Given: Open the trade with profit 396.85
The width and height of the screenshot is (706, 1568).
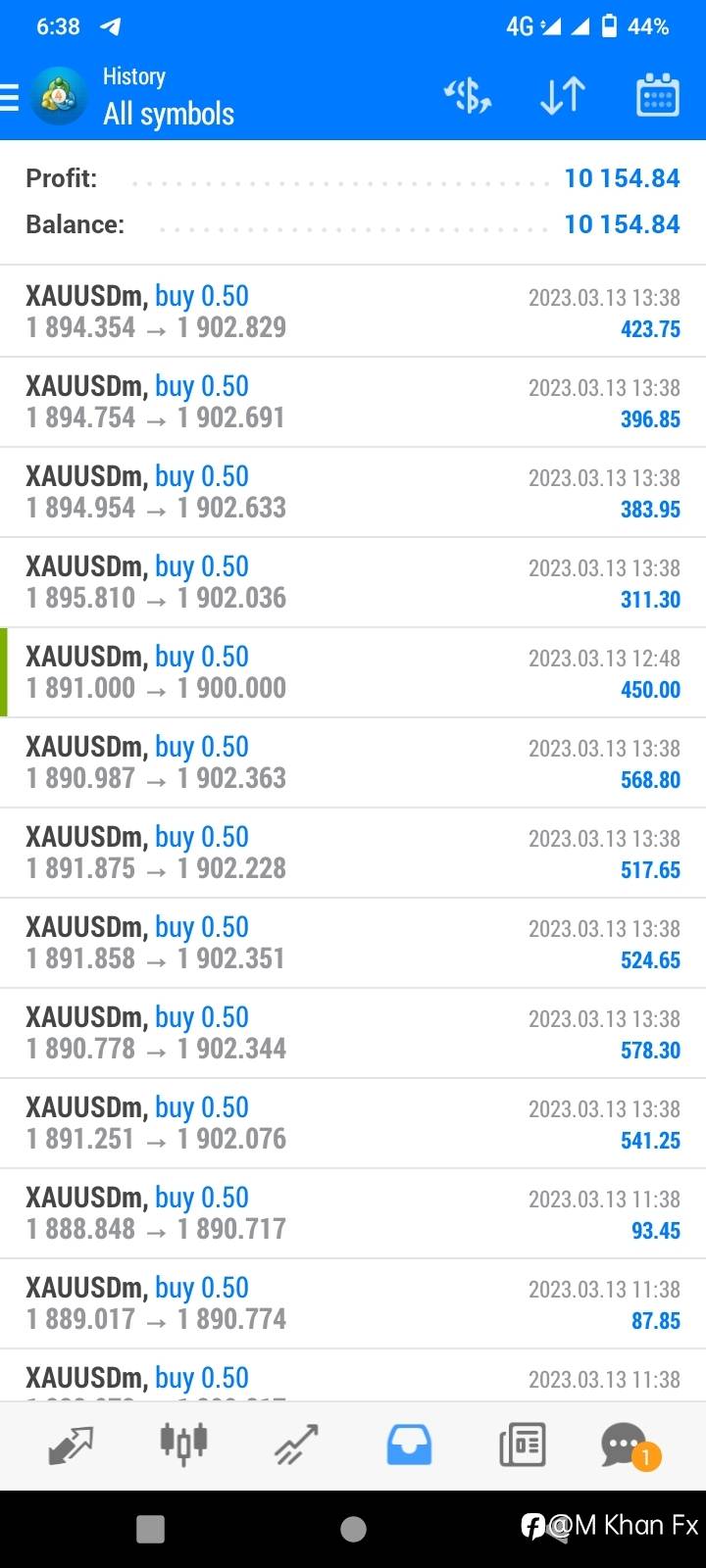Looking at the screenshot, I should [x=353, y=402].
